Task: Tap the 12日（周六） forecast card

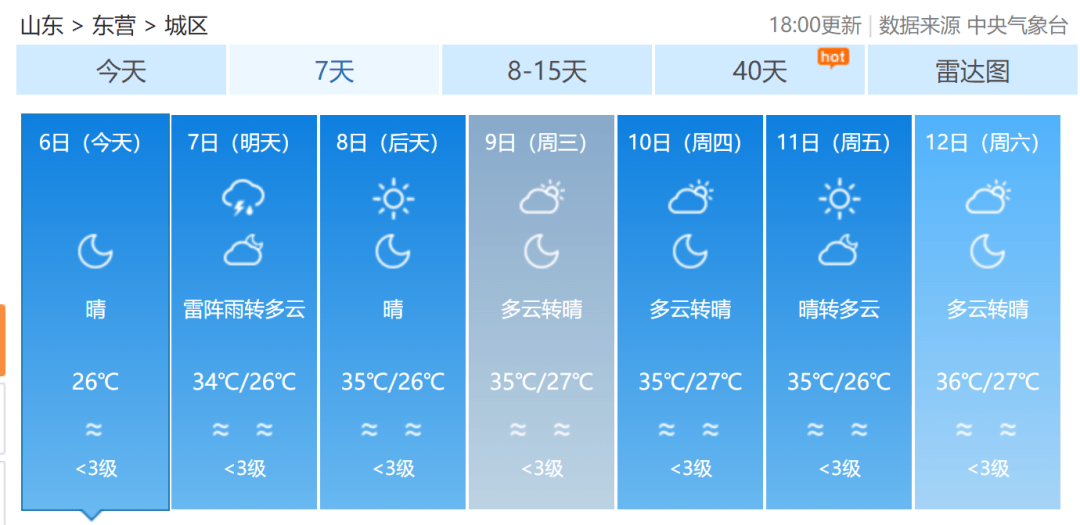Action: [x=987, y=310]
